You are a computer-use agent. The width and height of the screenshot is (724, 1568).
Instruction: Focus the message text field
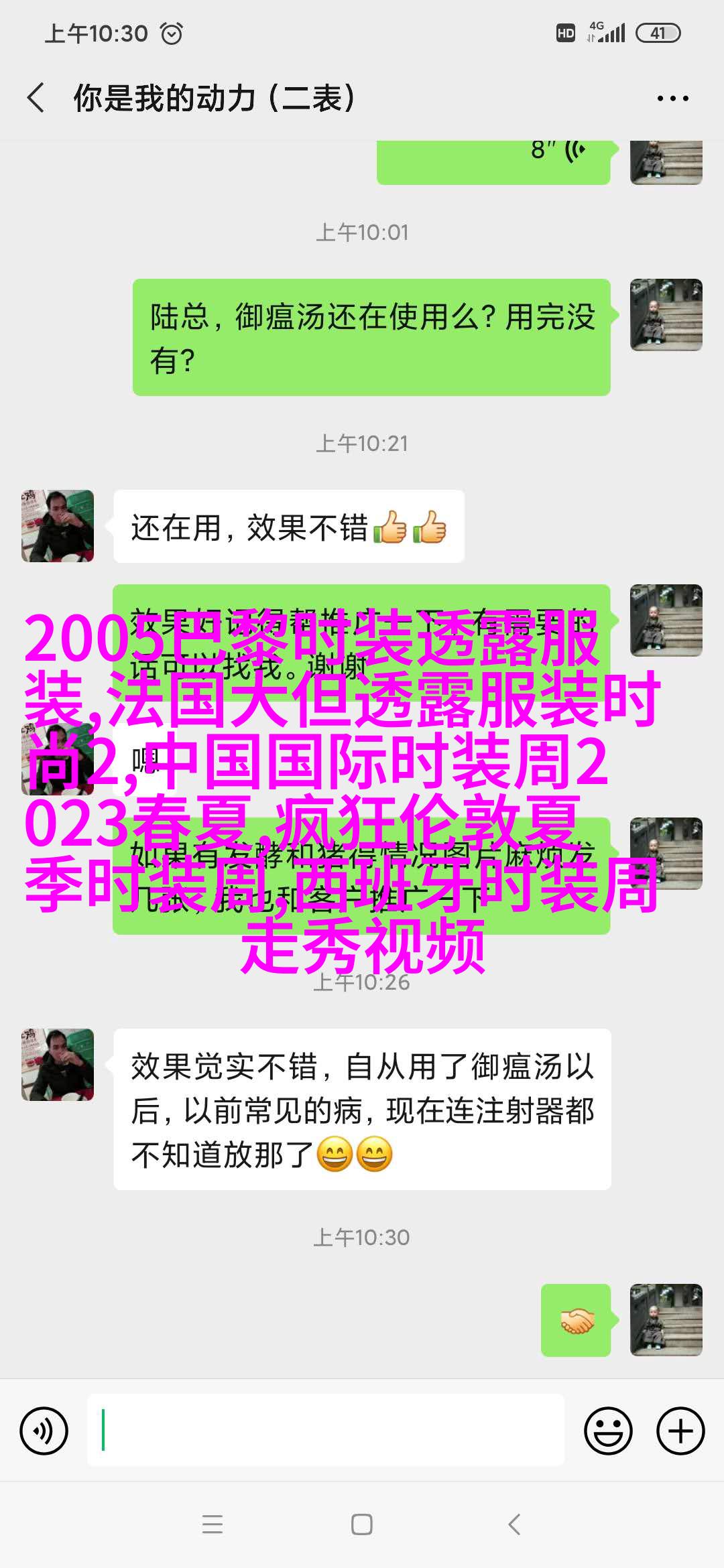point(325,1431)
